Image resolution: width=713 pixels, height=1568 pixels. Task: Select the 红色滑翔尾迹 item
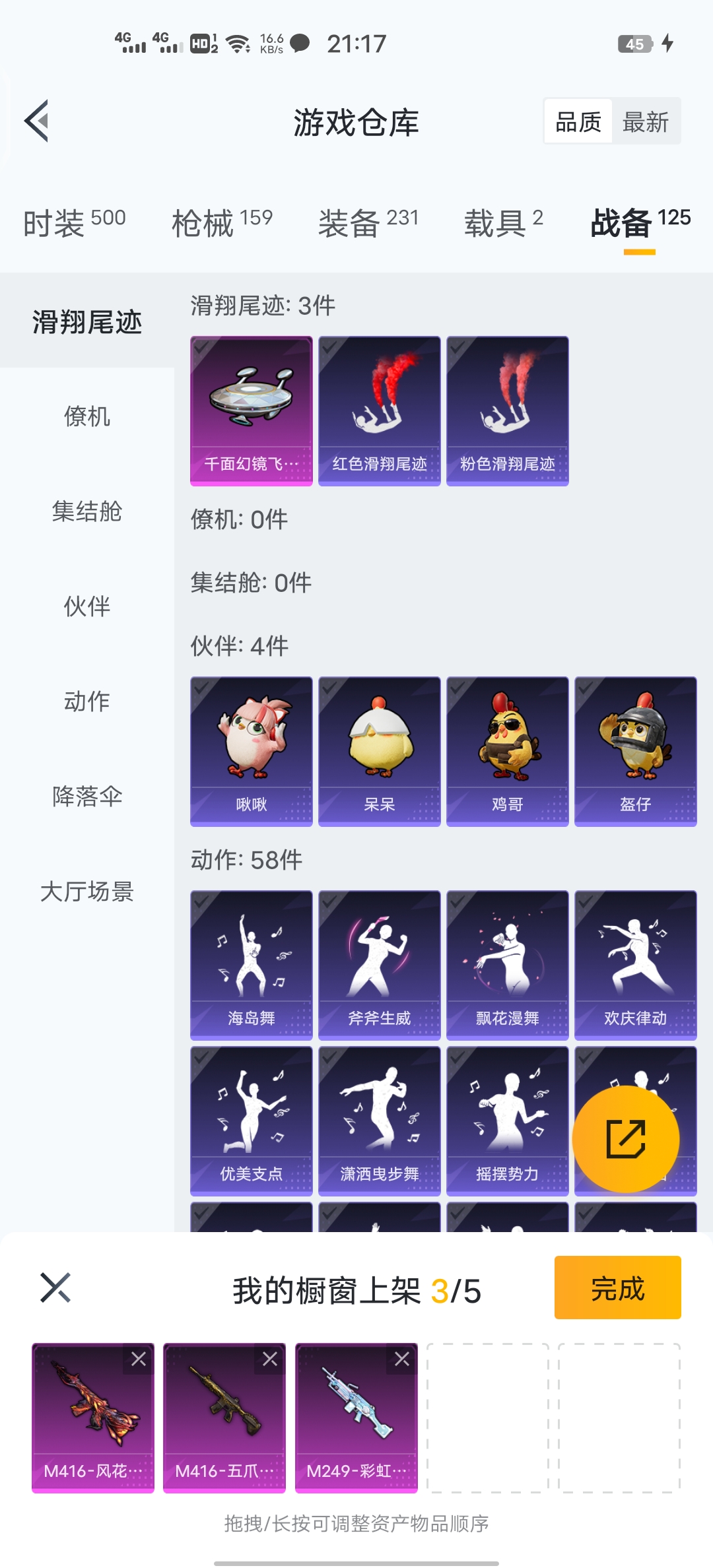[379, 410]
